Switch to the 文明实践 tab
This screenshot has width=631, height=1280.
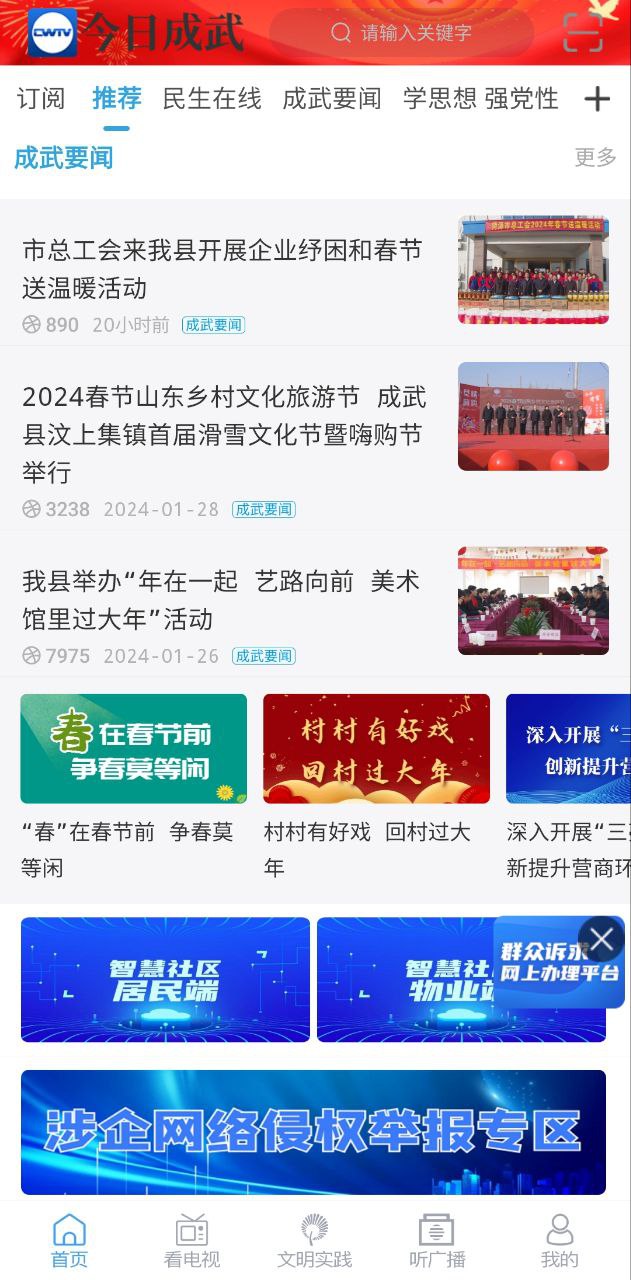click(315, 1240)
